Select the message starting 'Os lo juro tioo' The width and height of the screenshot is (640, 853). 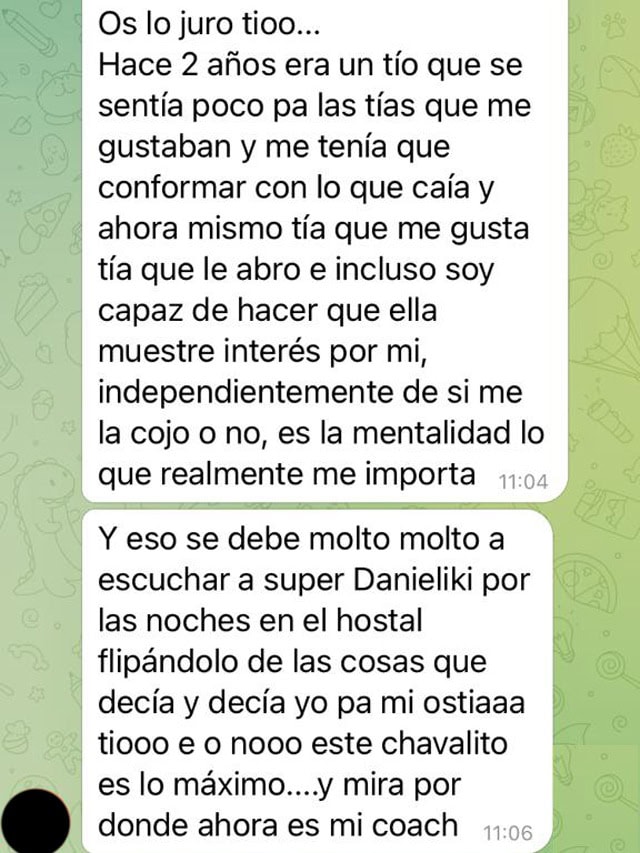coord(324,250)
